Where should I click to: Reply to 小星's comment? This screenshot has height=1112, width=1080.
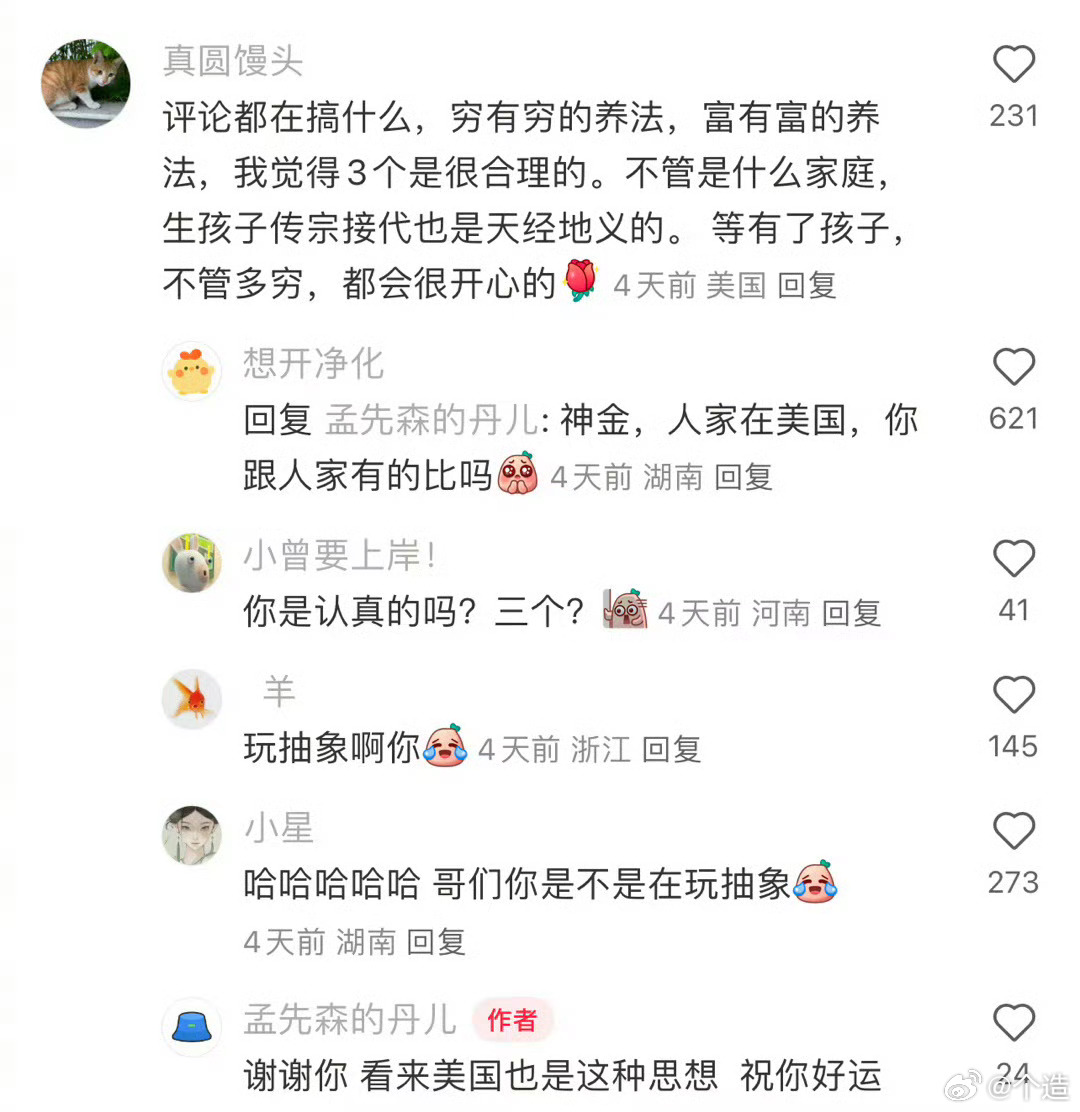[437, 941]
